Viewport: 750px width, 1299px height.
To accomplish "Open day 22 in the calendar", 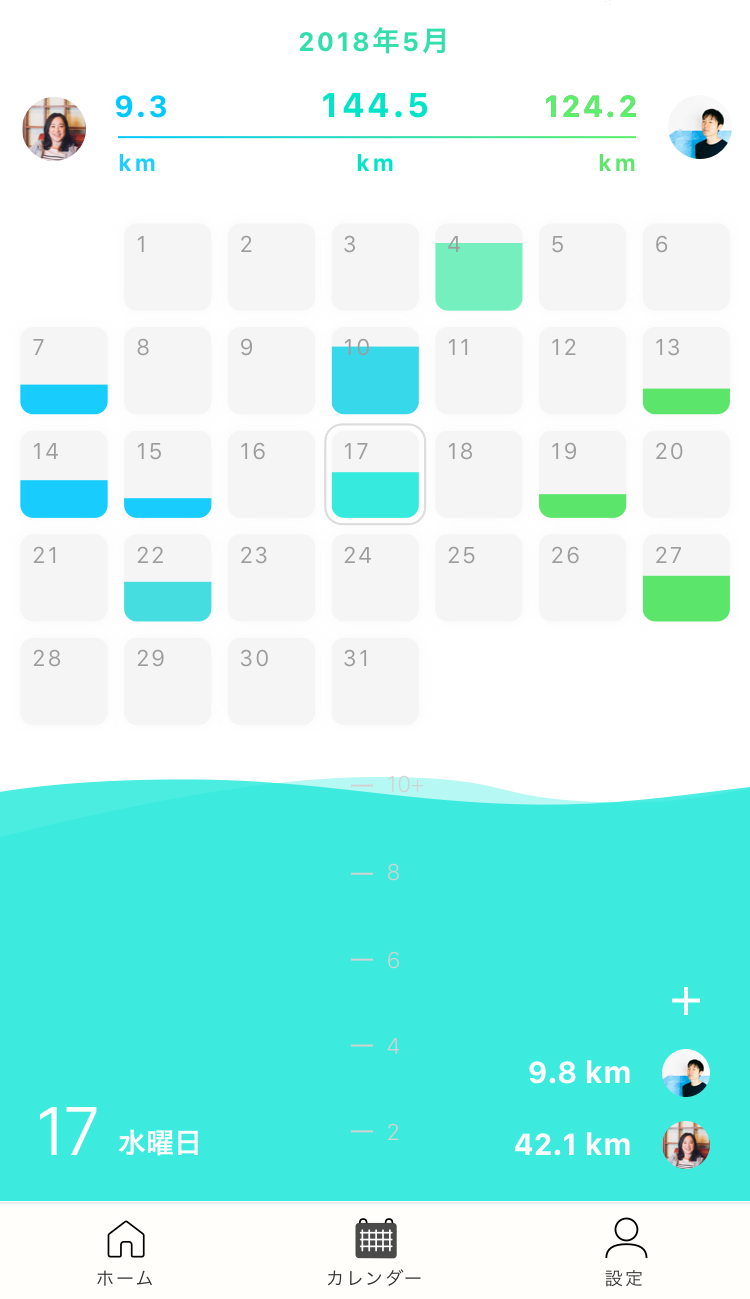I will pos(168,578).
